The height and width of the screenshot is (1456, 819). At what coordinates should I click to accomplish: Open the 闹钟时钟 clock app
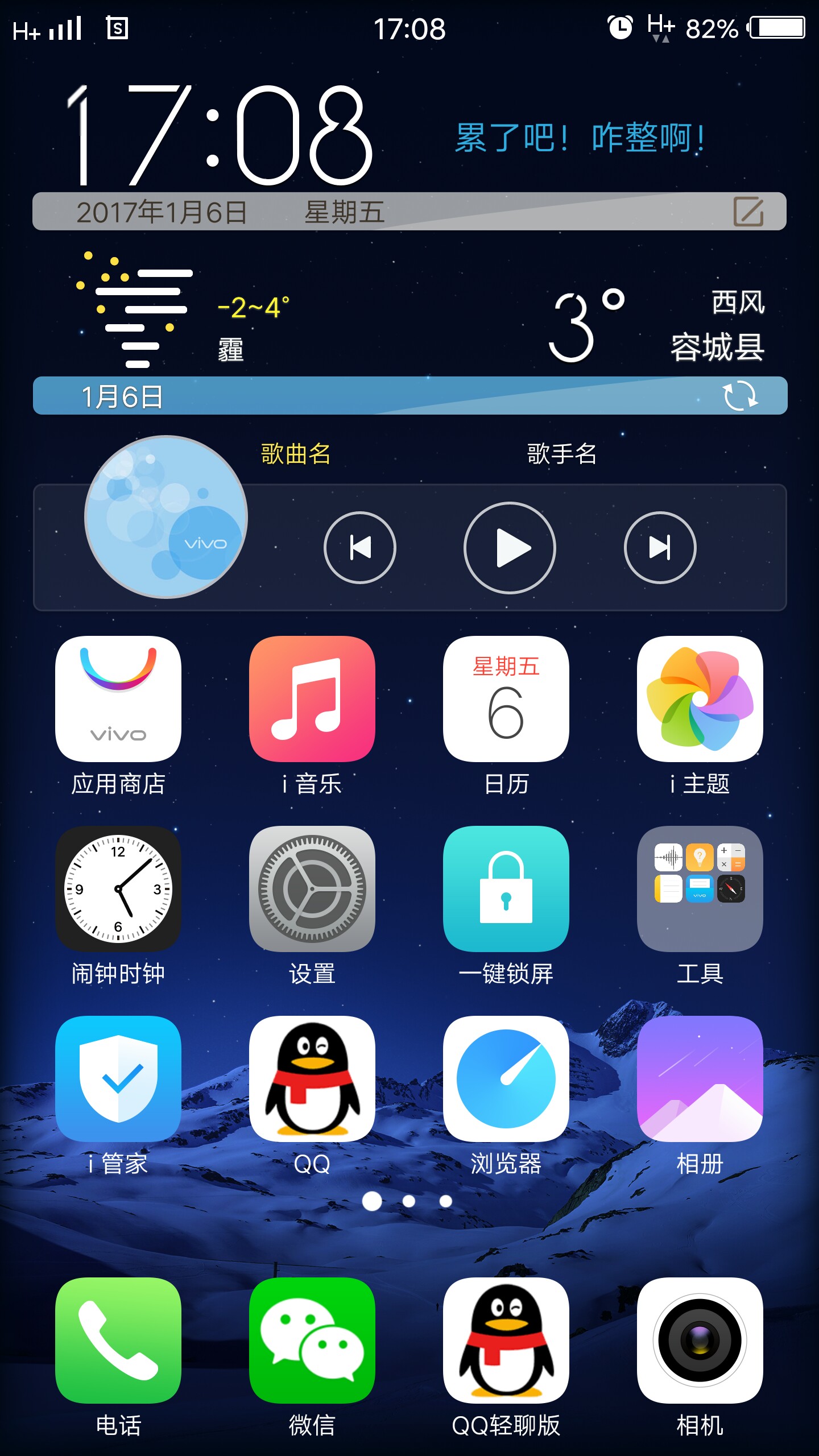(x=118, y=889)
